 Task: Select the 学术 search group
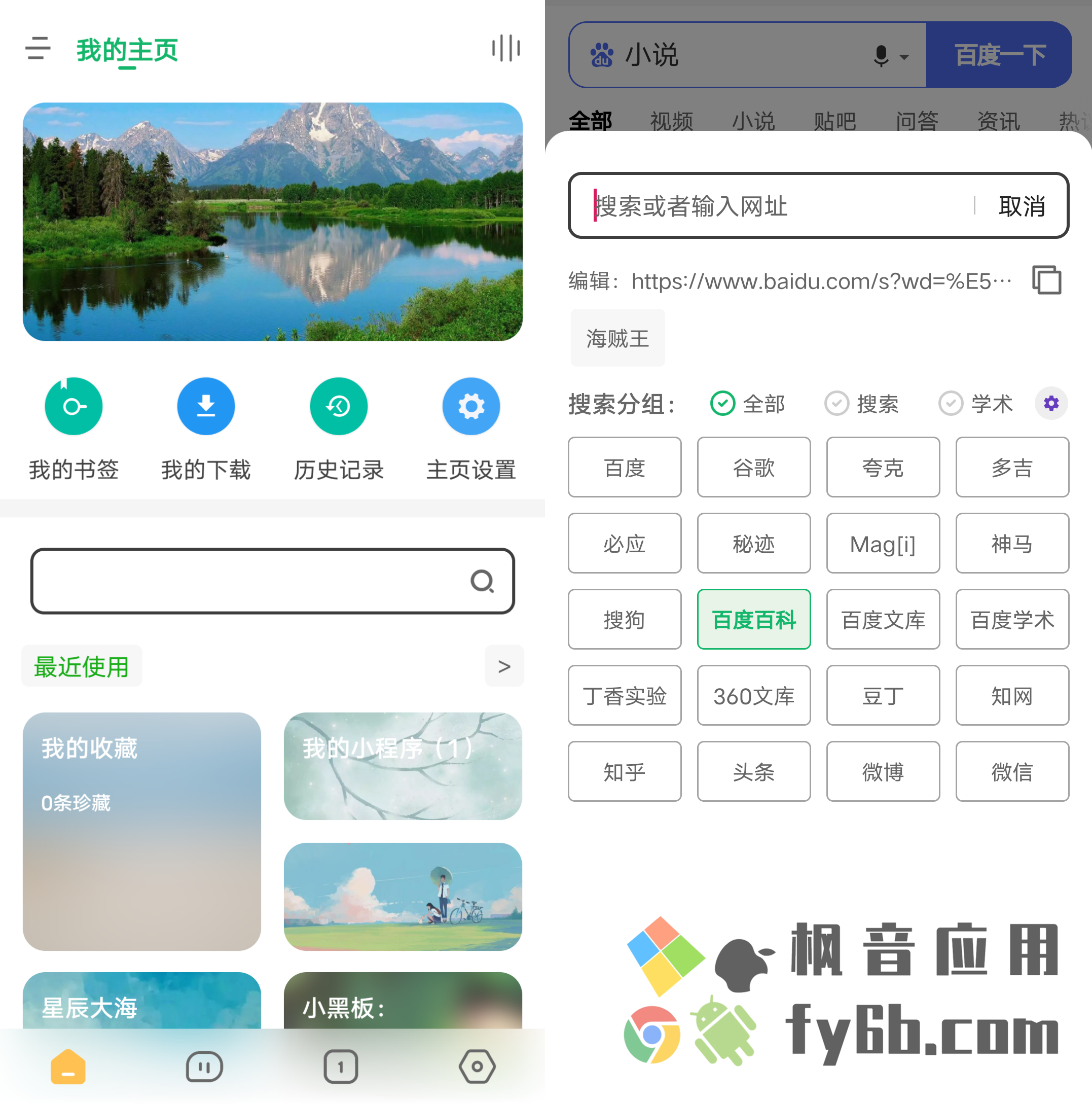coord(975,404)
